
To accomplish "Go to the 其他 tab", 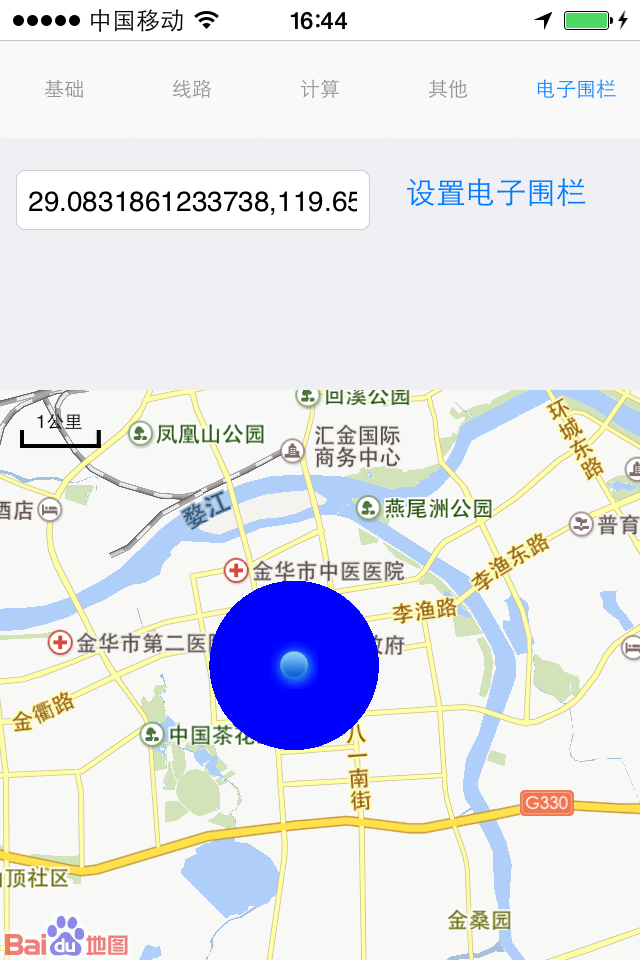I will (x=448, y=89).
